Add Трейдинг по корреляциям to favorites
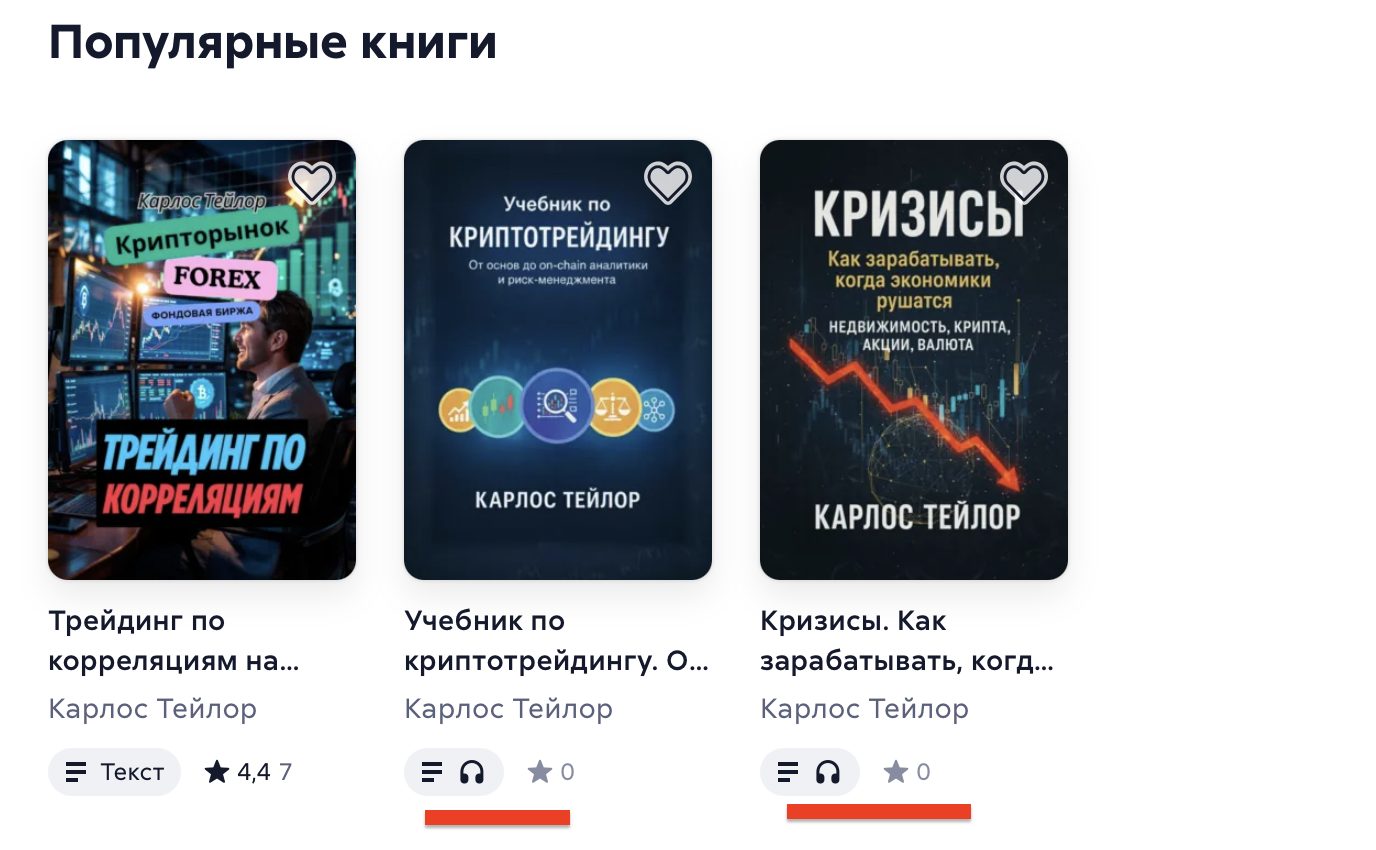Image resolution: width=1376 pixels, height=850 pixels. pos(312,183)
